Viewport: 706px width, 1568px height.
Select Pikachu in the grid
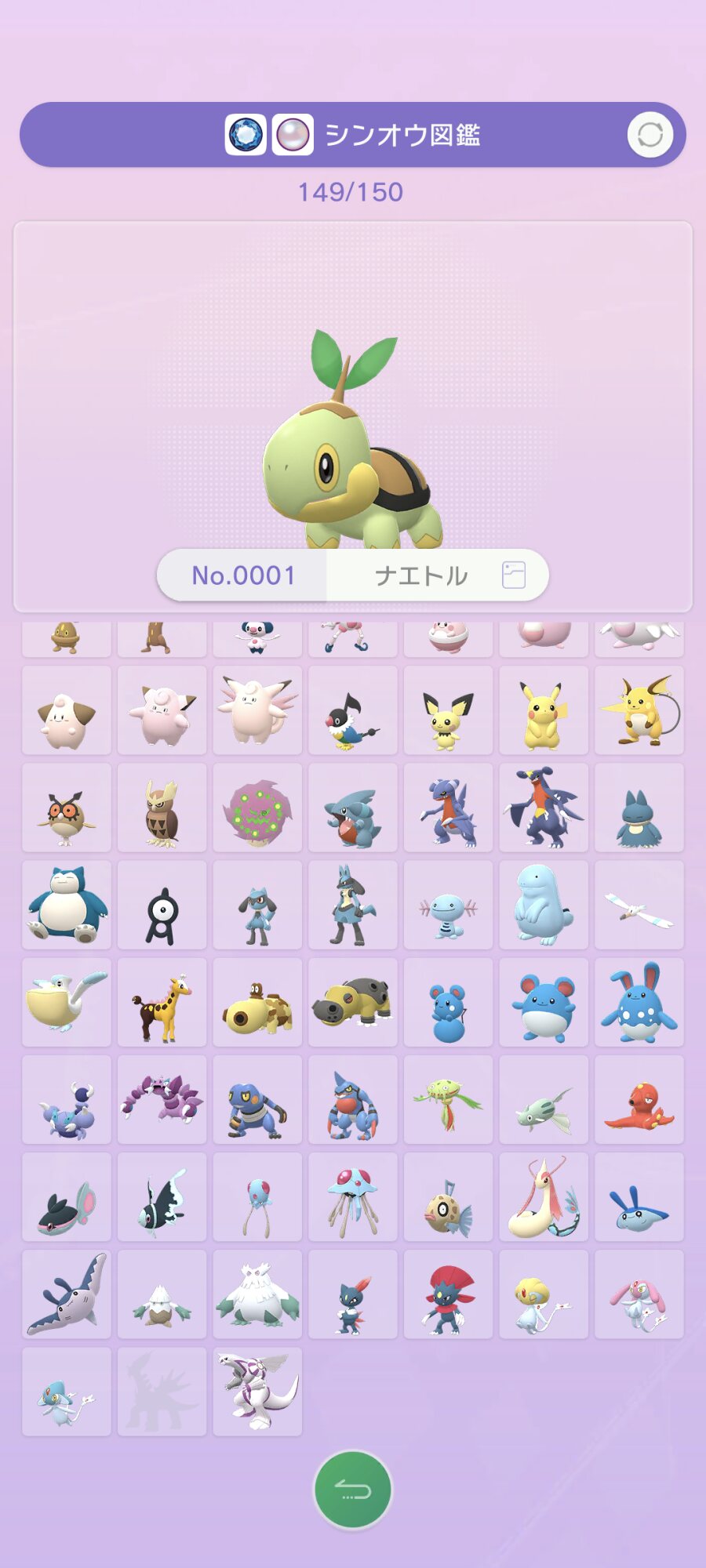click(x=544, y=710)
